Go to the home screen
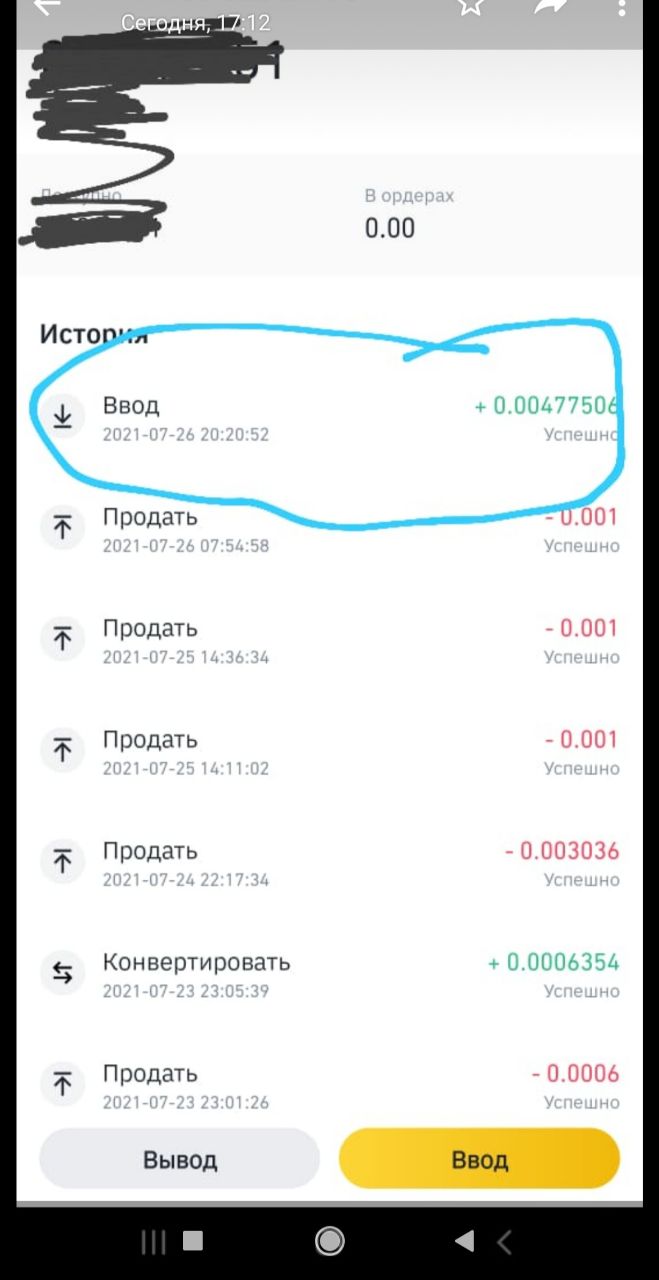659x1280 pixels. pyautogui.click(x=329, y=1241)
